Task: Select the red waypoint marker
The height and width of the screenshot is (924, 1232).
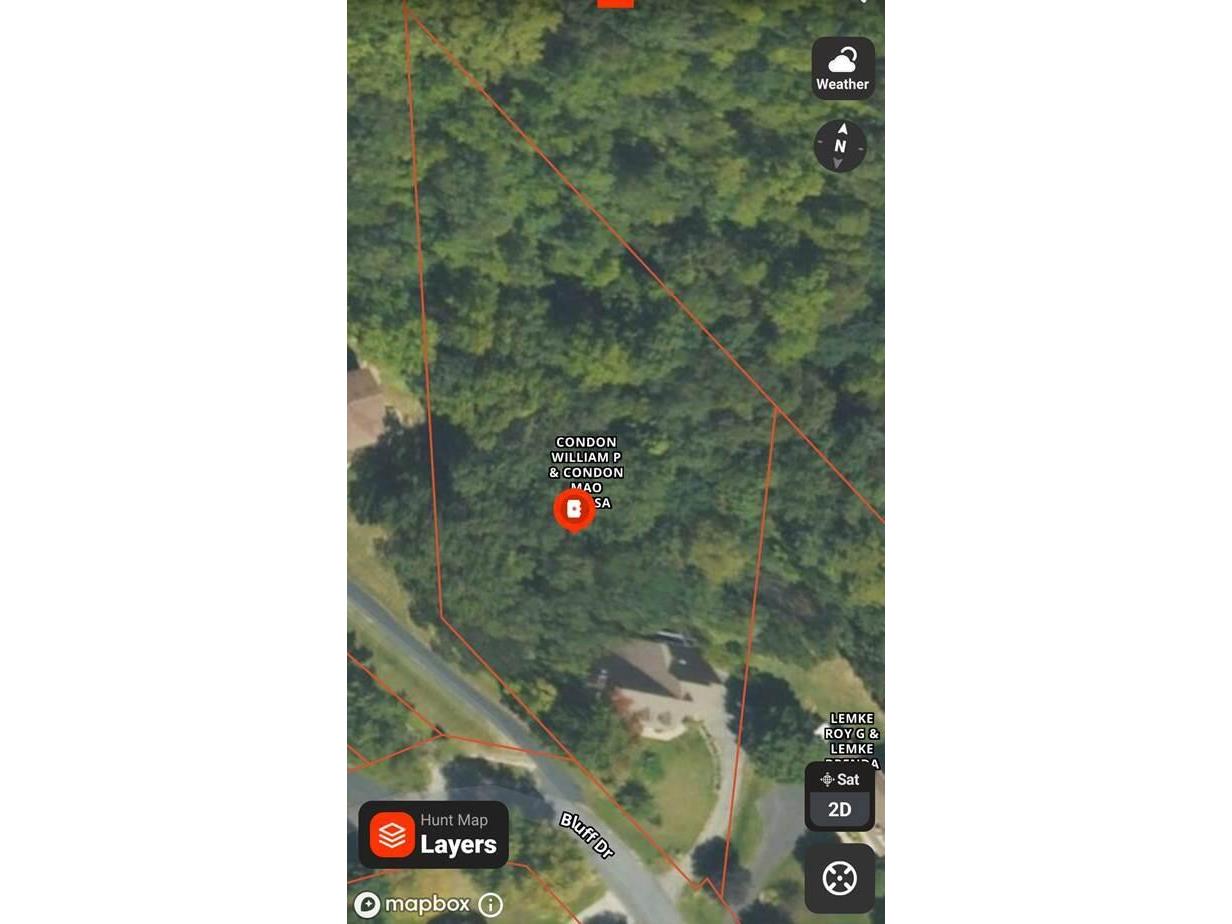Action: click(x=574, y=509)
